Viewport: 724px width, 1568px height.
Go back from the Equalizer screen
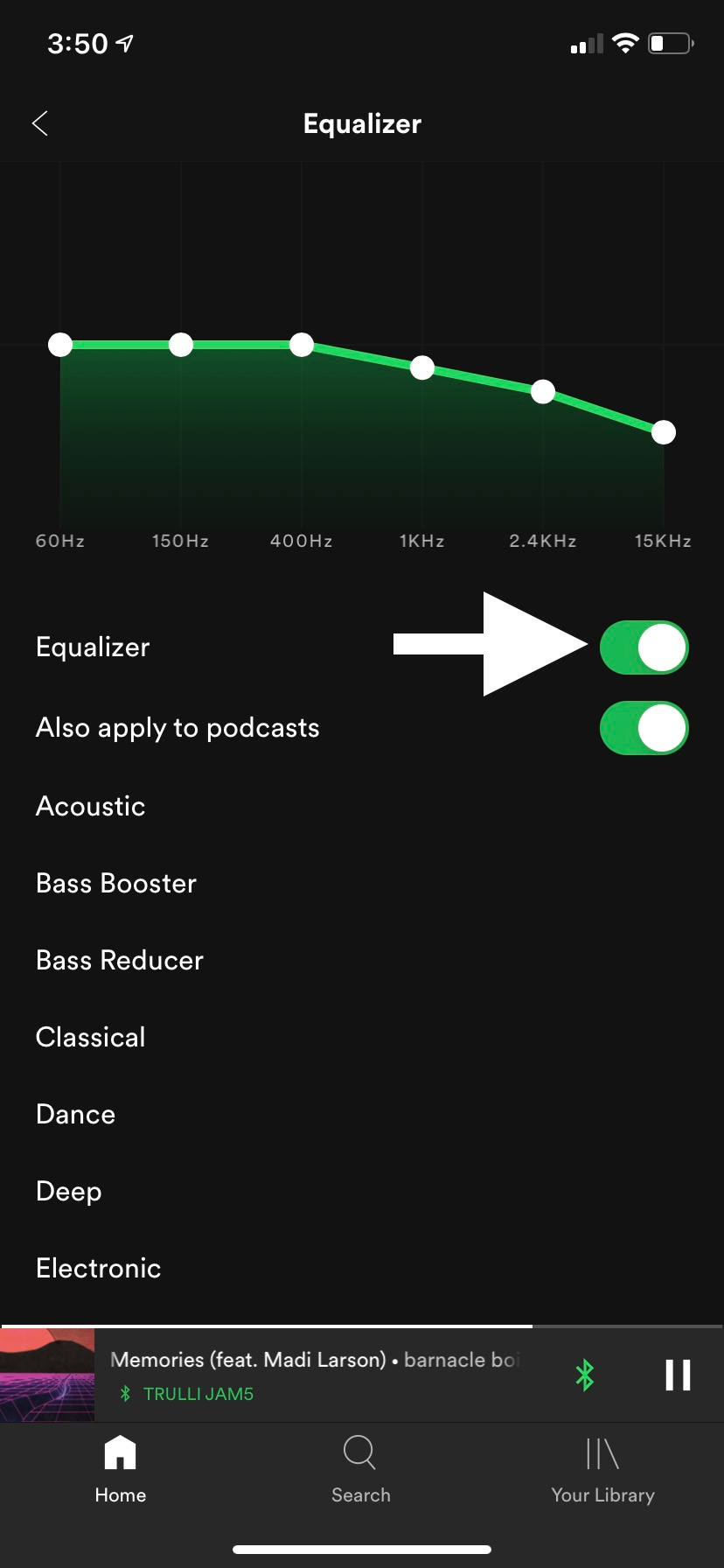[x=40, y=123]
